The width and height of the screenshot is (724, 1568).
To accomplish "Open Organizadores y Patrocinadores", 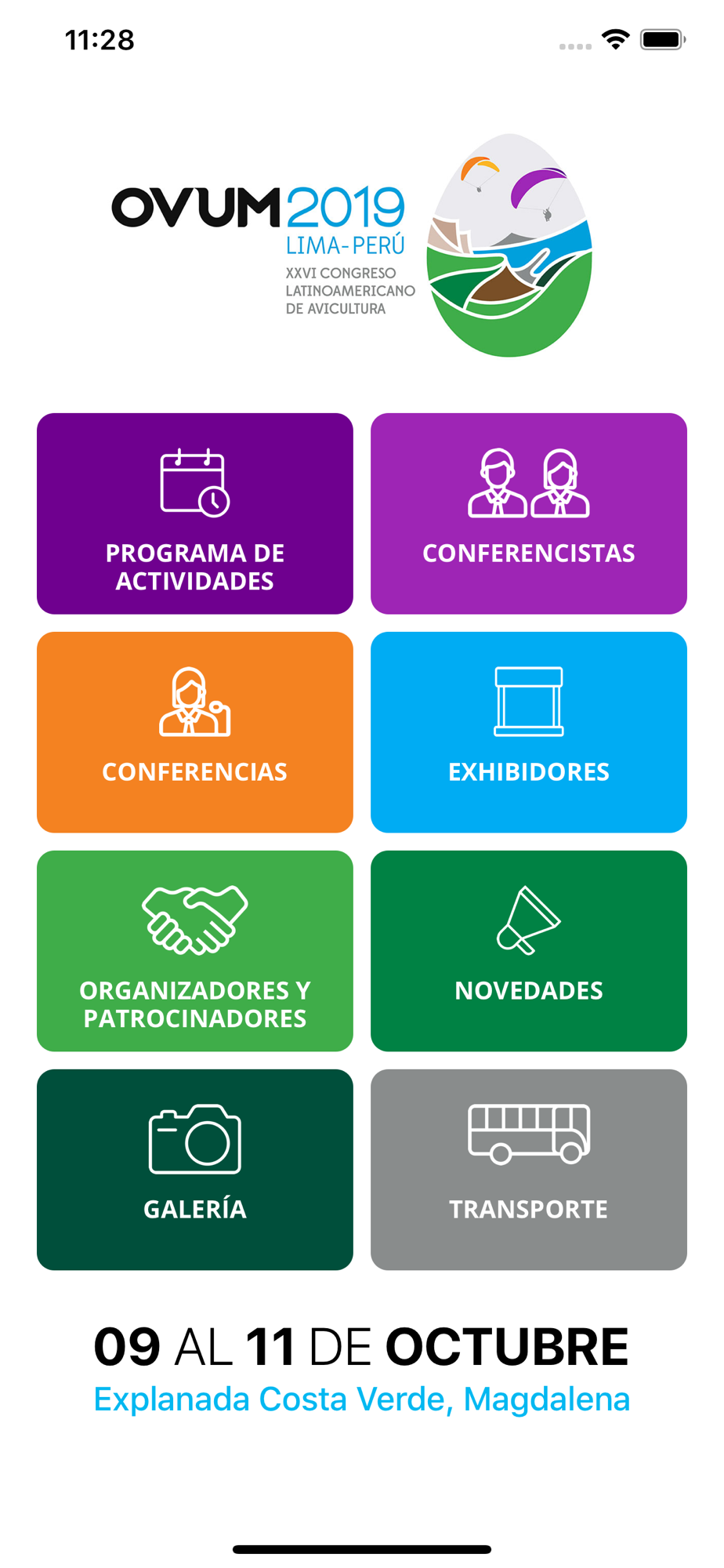I will tap(194, 951).
